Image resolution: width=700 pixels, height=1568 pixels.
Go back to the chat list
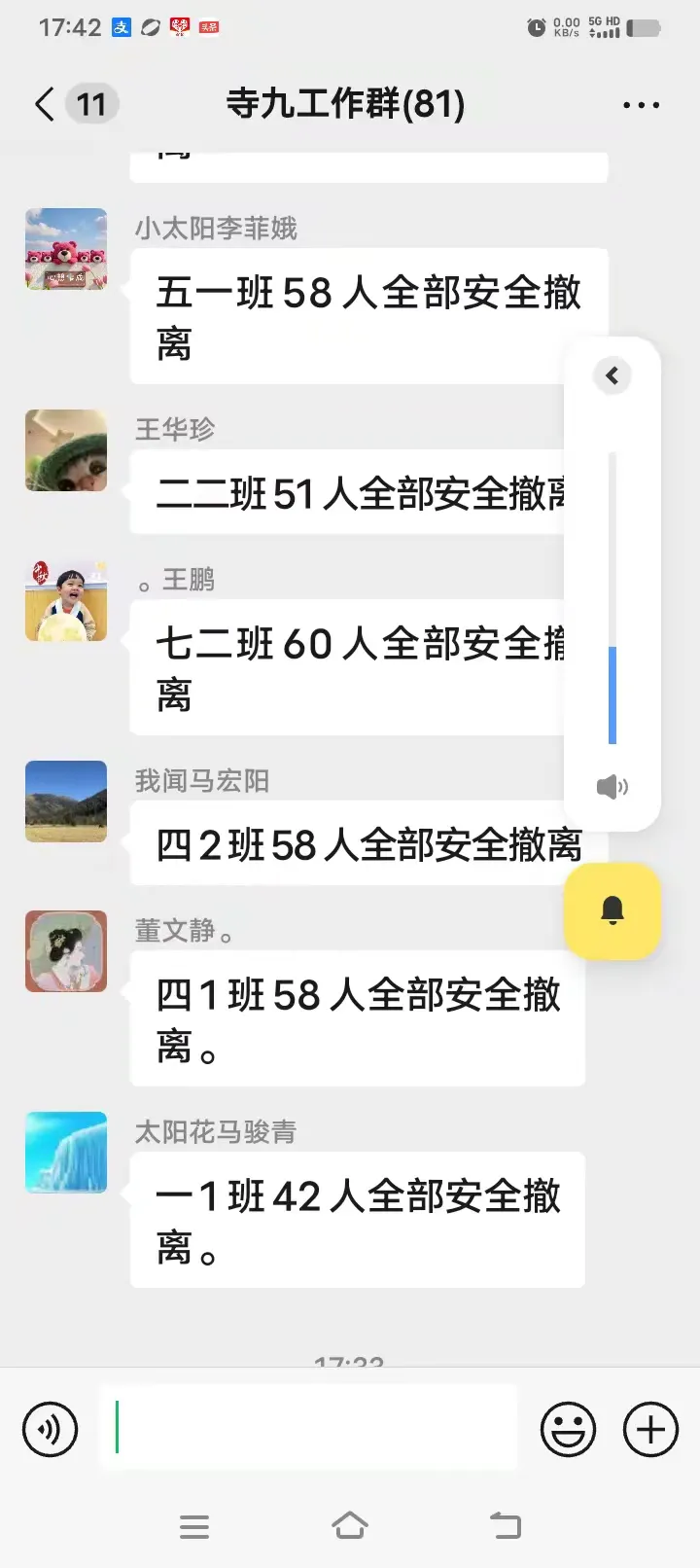click(45, 104)
